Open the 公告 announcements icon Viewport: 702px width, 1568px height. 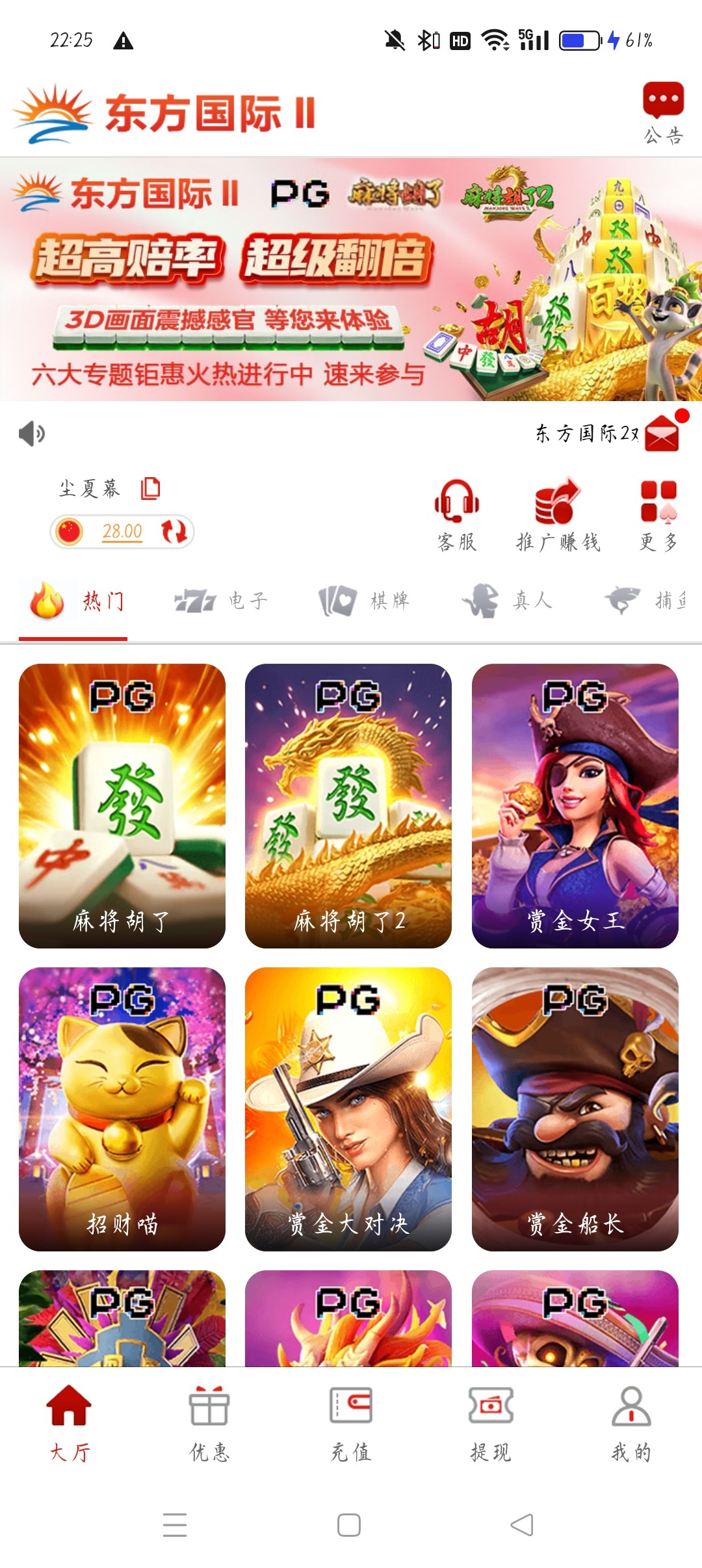coord(663,112)
